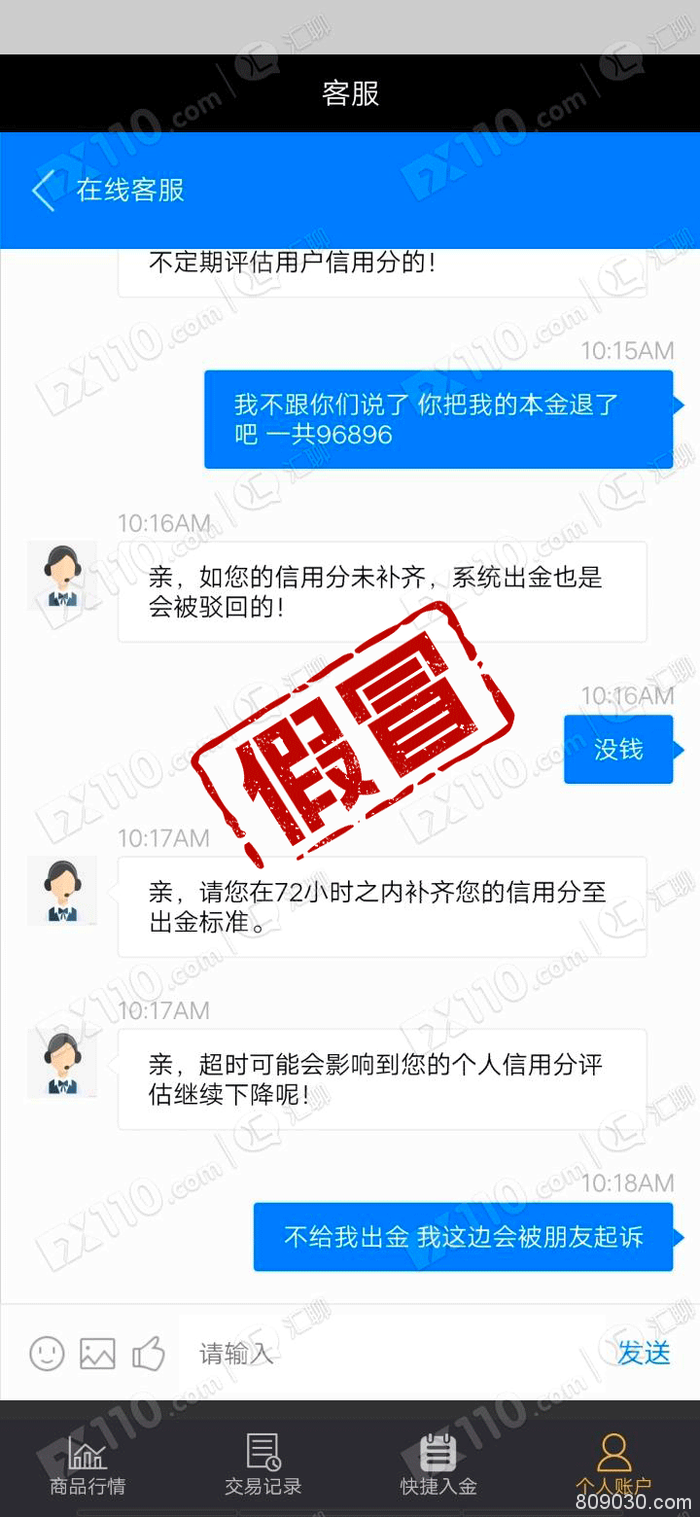This screenshot has height=1517, width=700.
Task: Open the 交易记录 tab
Action: pyautogui.click(x=263, y=1464)
